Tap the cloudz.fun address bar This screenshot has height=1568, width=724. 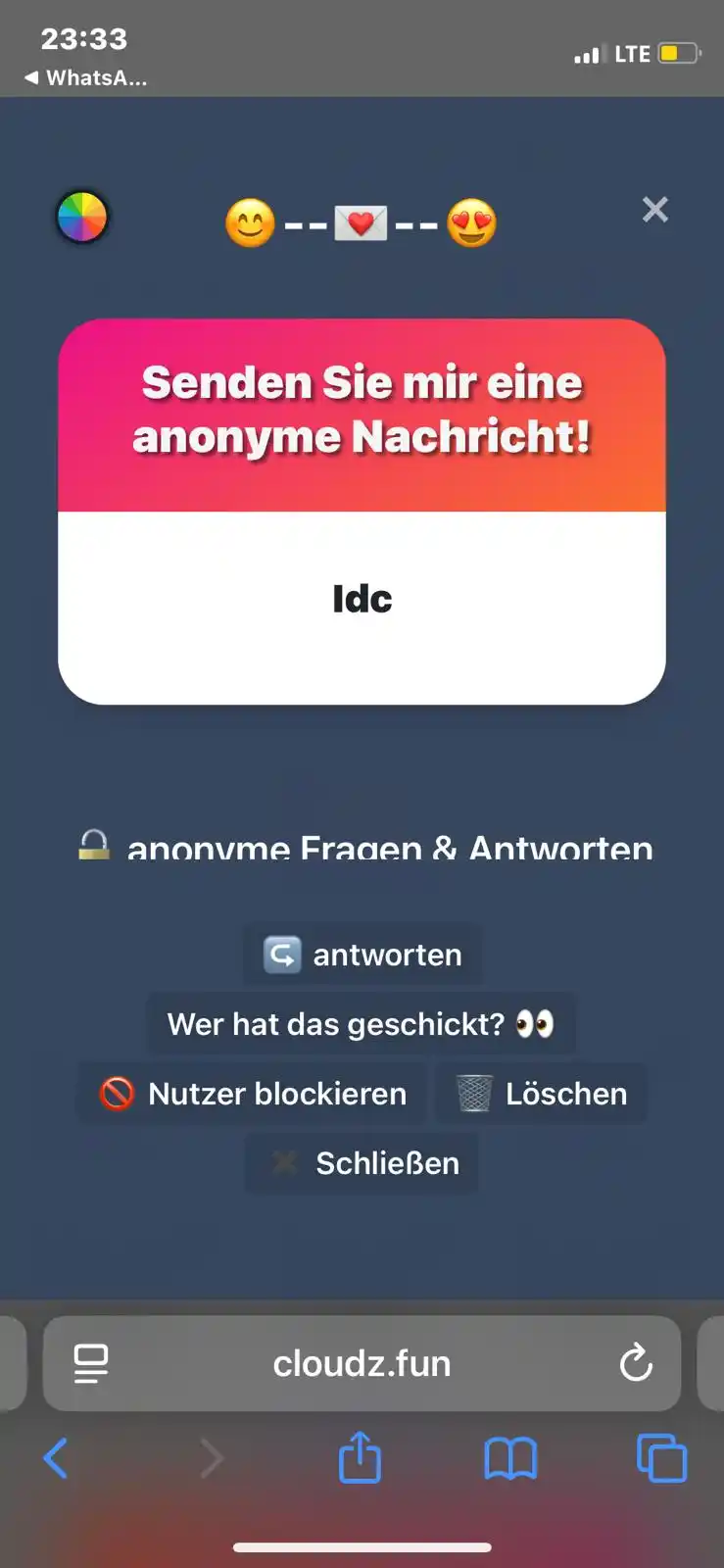tap(361, 1362)
